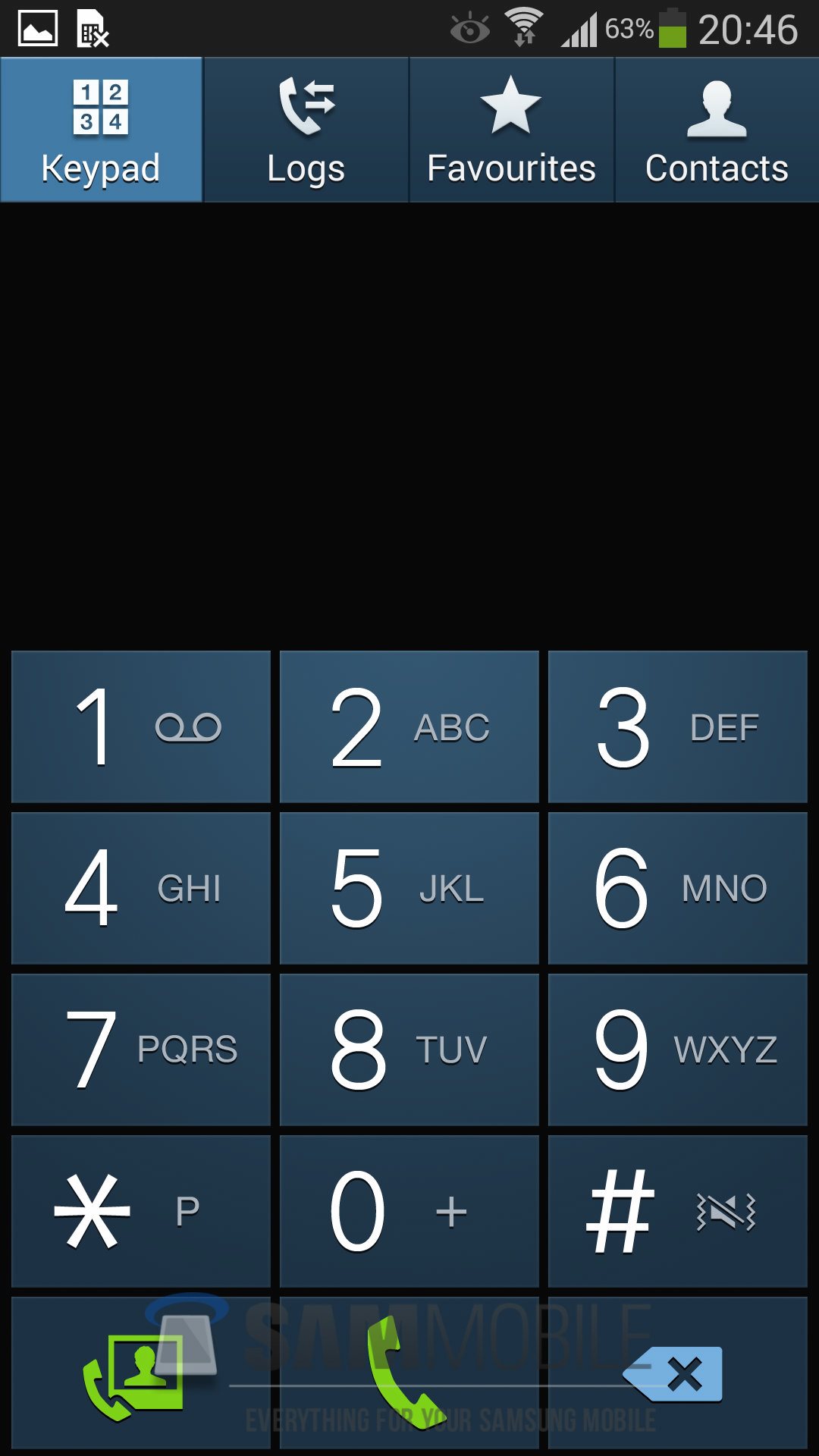Dial the digit 1 voicemail key
The width and height of the screenshot is (819, 1456).
click(141, 726)
